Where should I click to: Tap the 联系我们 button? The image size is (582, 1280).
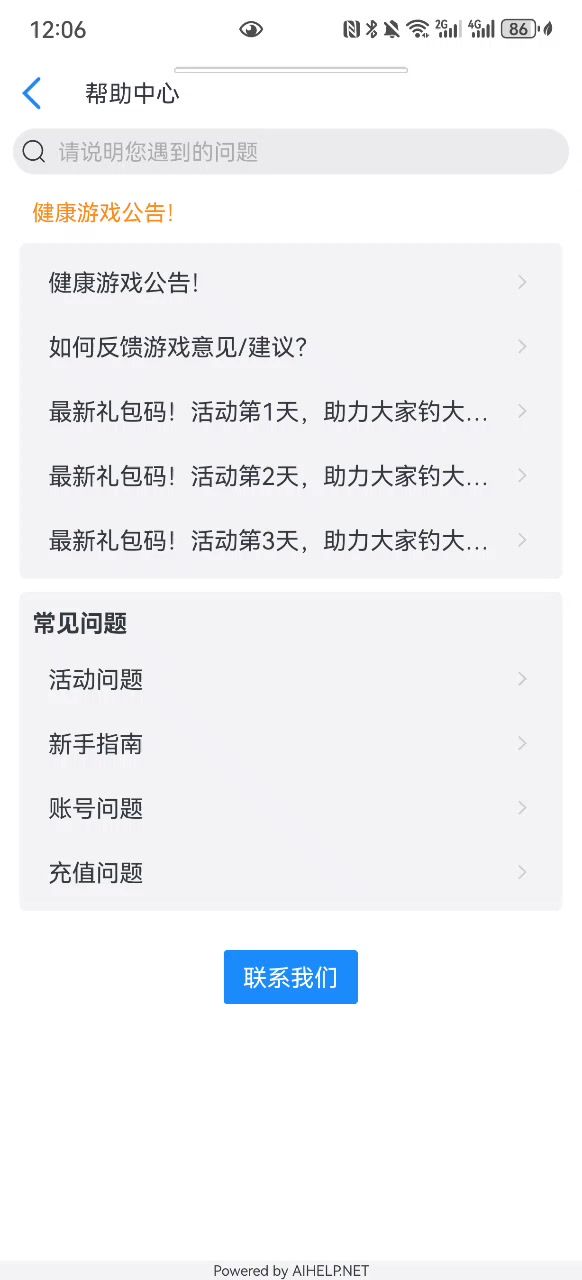[291, 977]
